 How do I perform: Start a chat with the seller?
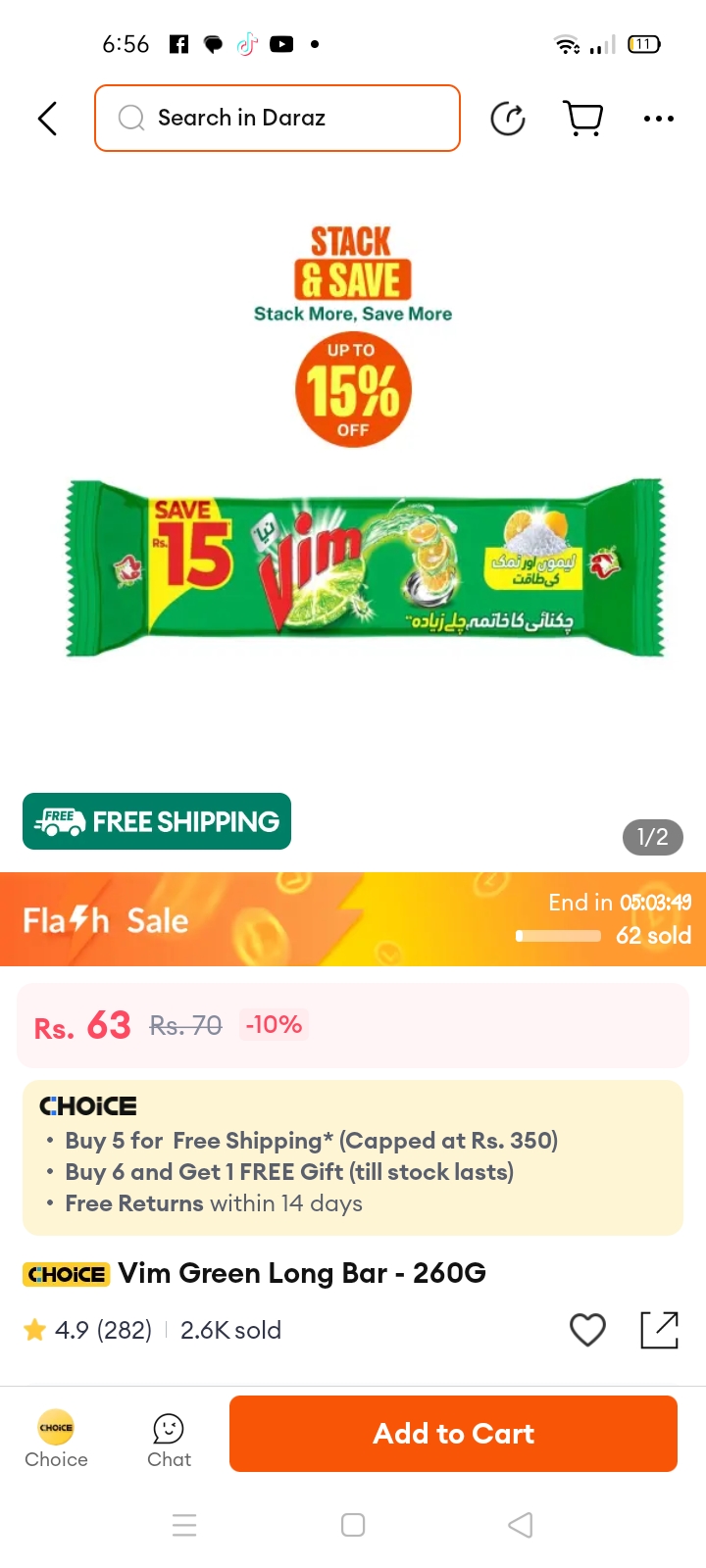169,1438
